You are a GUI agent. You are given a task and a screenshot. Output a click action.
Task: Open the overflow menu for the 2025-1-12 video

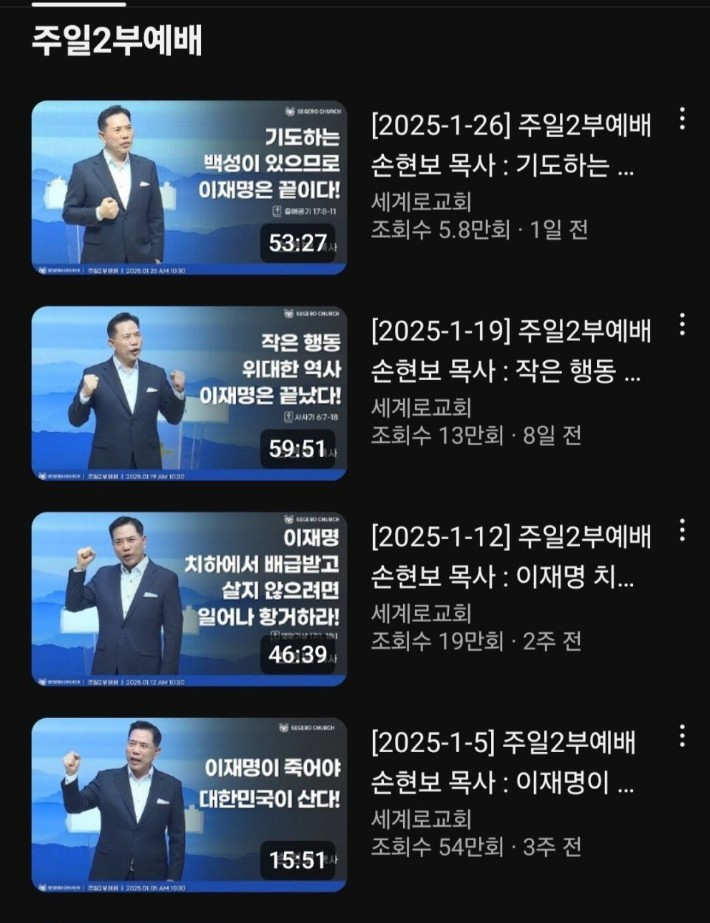pyautogui.click(x=682, y=530)
